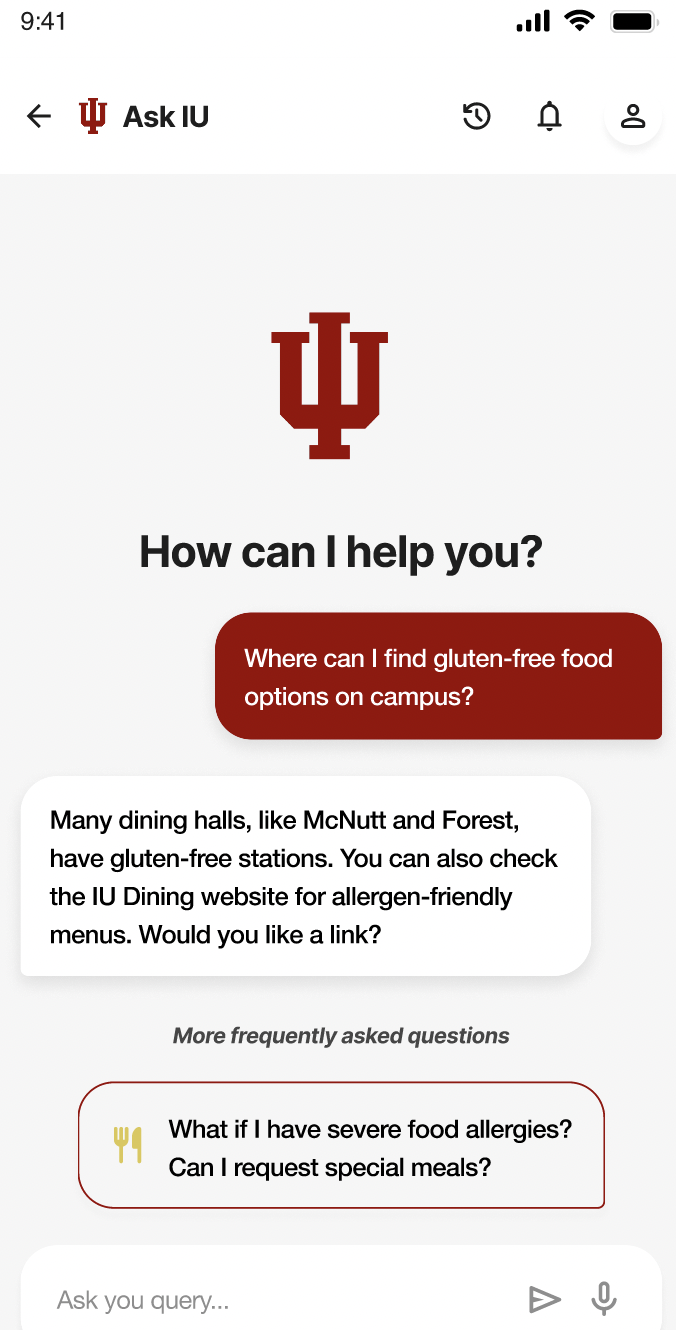Go back using the arrow icon
676x1330 pixels.
click(38, 117)
